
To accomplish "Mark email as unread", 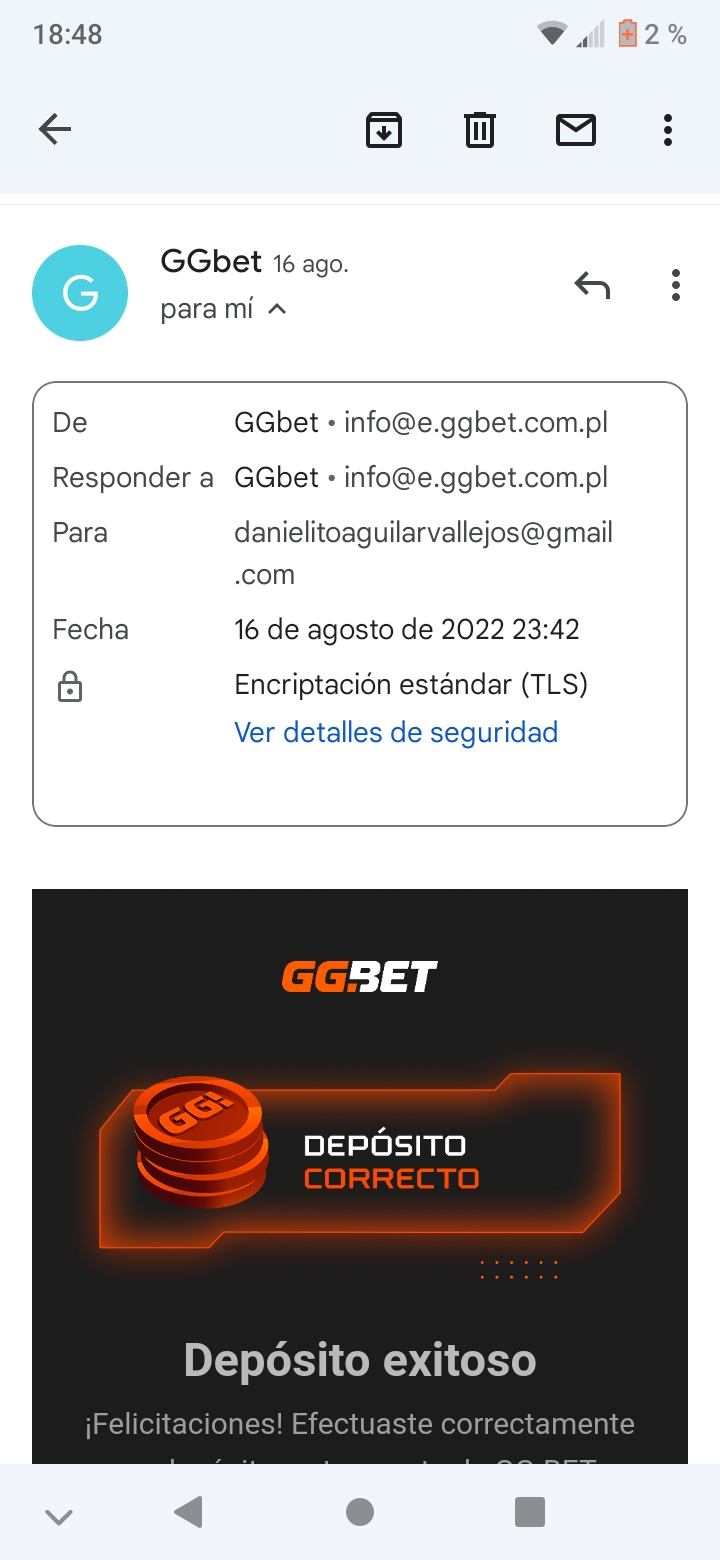I will [576, 130].
